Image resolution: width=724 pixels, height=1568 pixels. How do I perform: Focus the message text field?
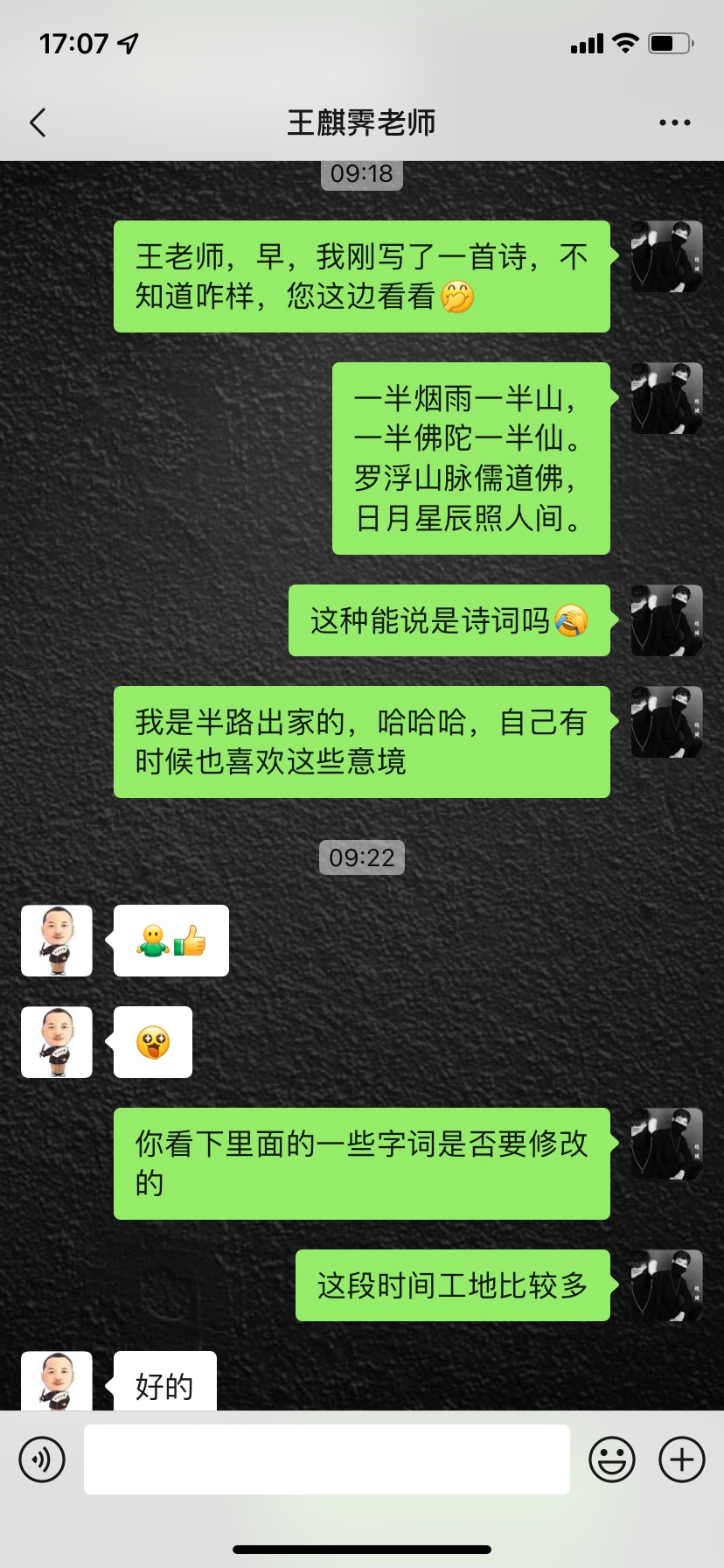326,1459
